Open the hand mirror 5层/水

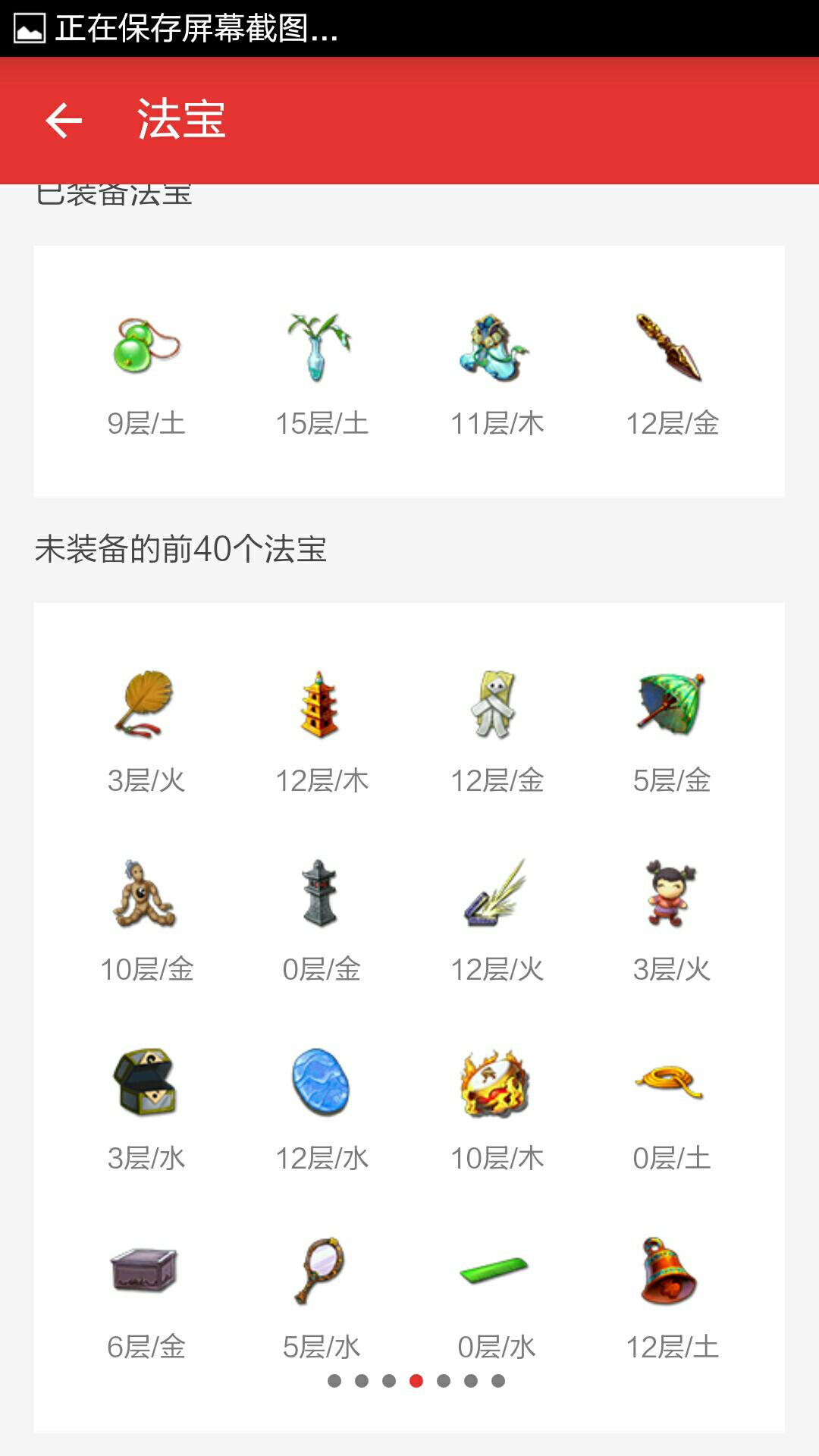(x=322, y=1271)
